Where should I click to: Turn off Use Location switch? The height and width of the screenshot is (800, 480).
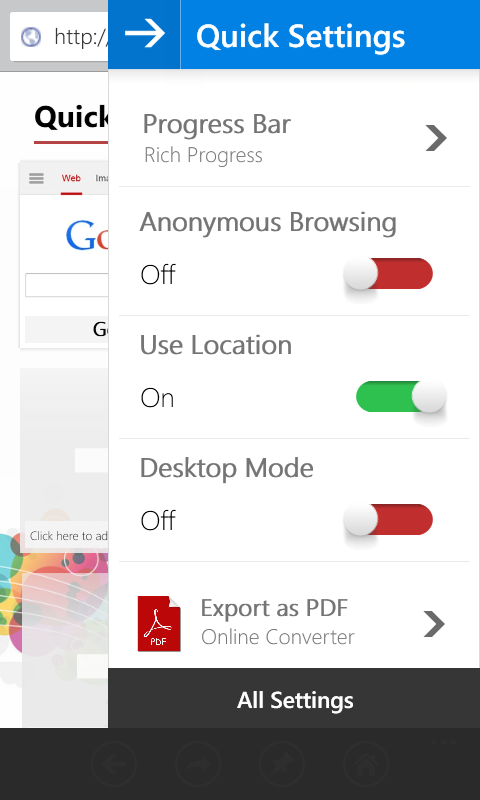coord(401,396)
